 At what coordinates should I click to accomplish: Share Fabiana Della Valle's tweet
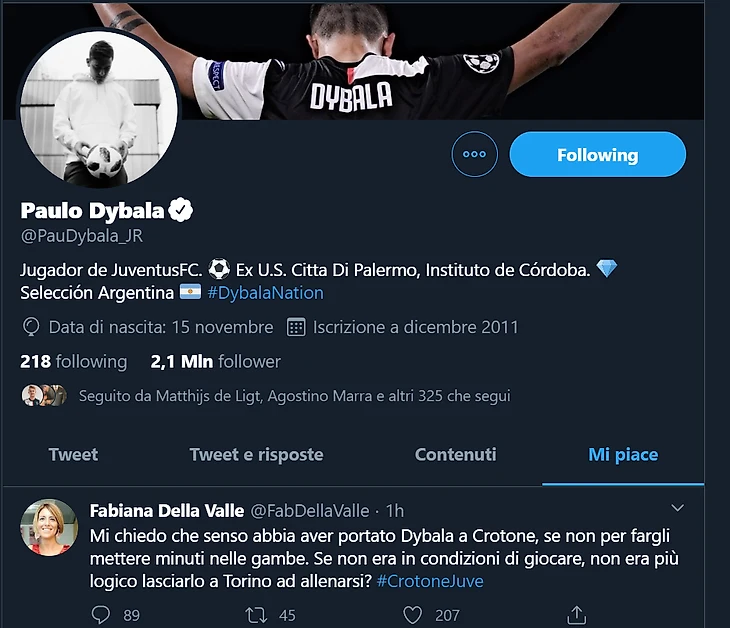pos(576,615)
